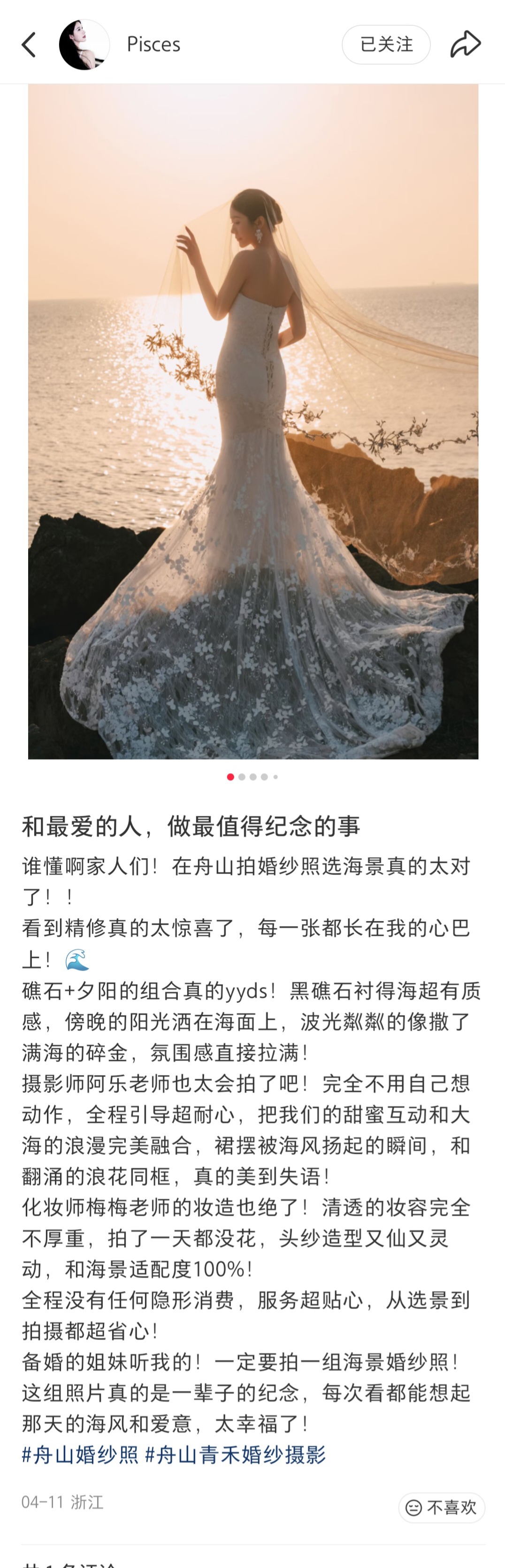Mark post as 不喜欢
The width and height of the screenshot is (505, 1568).
click(x=442, y=1507)
